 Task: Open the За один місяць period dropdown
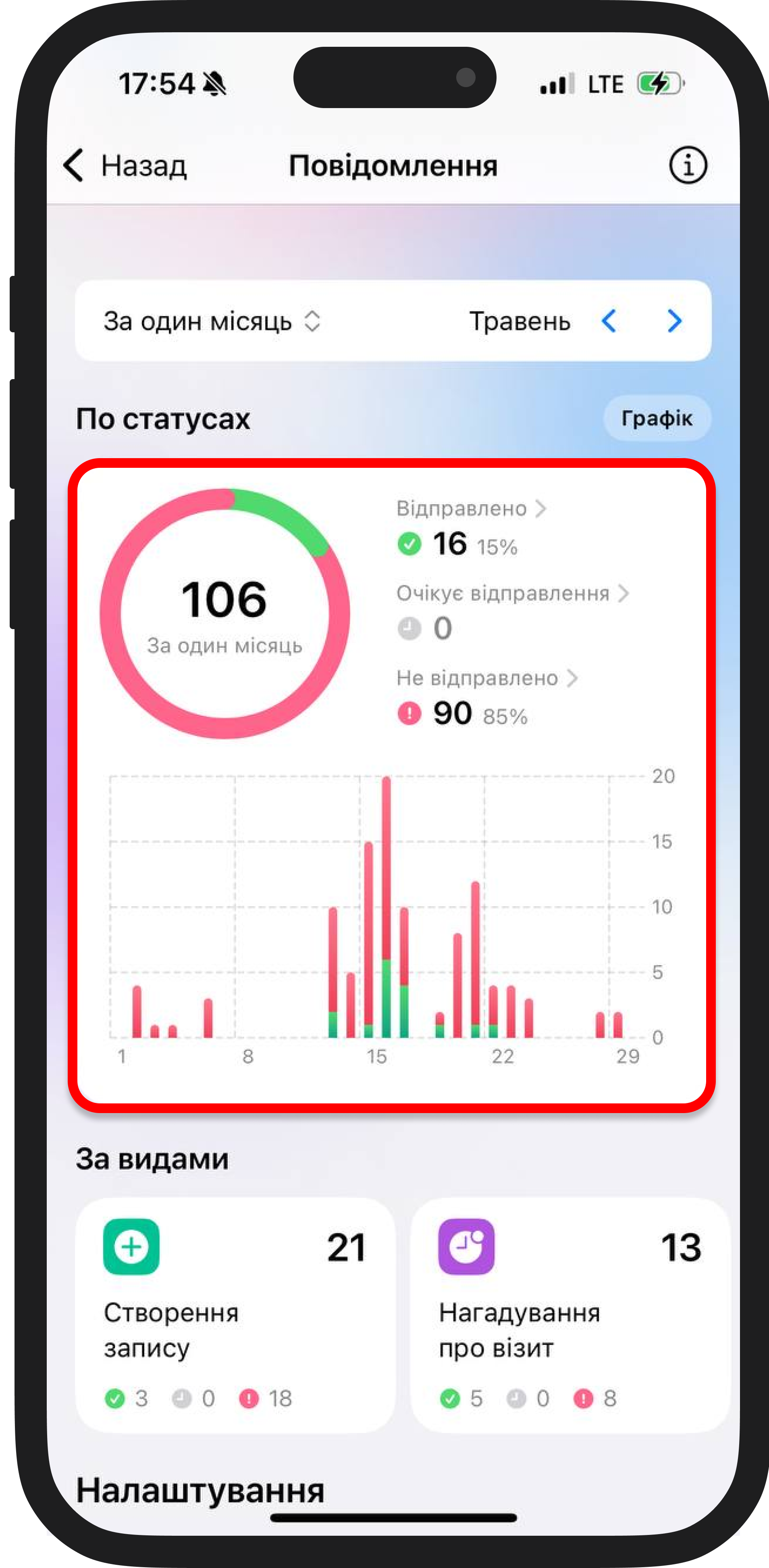click(211, 321)
